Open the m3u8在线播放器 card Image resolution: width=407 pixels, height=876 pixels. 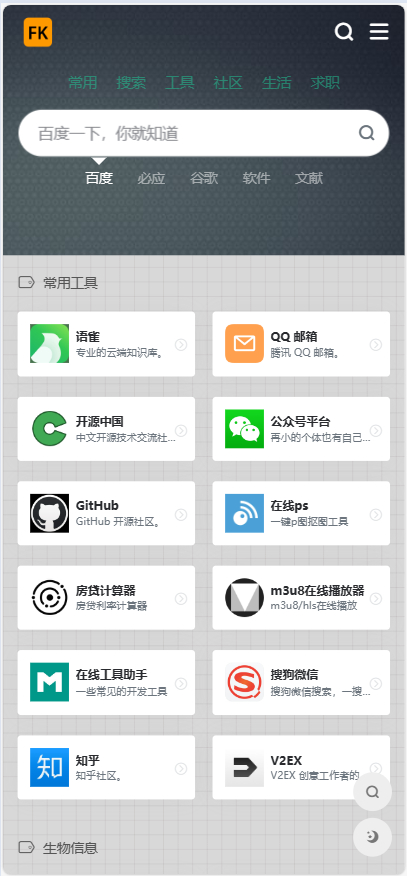301,598
